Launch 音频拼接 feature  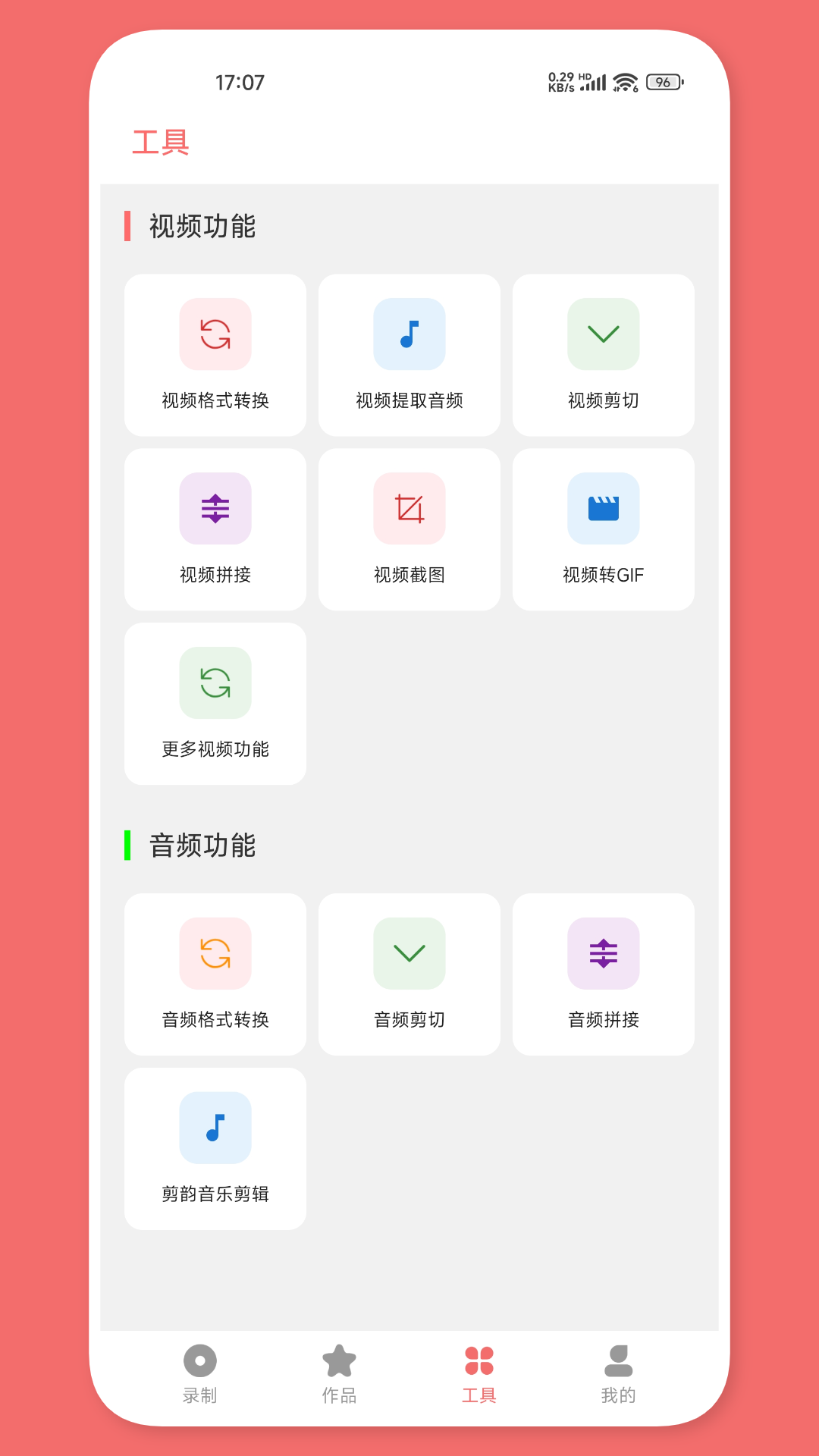tap(604, 974)
